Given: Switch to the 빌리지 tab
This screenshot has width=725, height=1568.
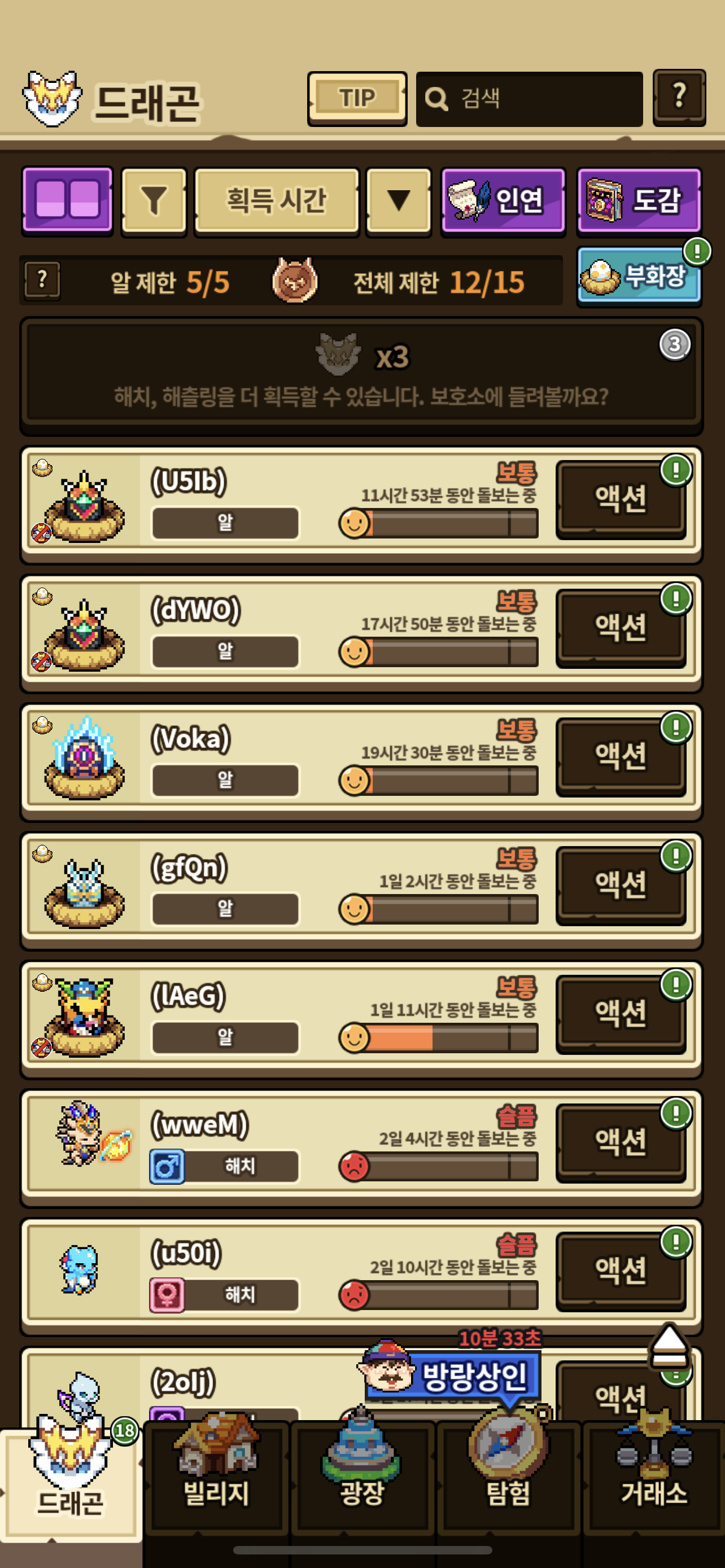Looking at the screenshot, I should pyautogui.click(x=216, y=1473).
